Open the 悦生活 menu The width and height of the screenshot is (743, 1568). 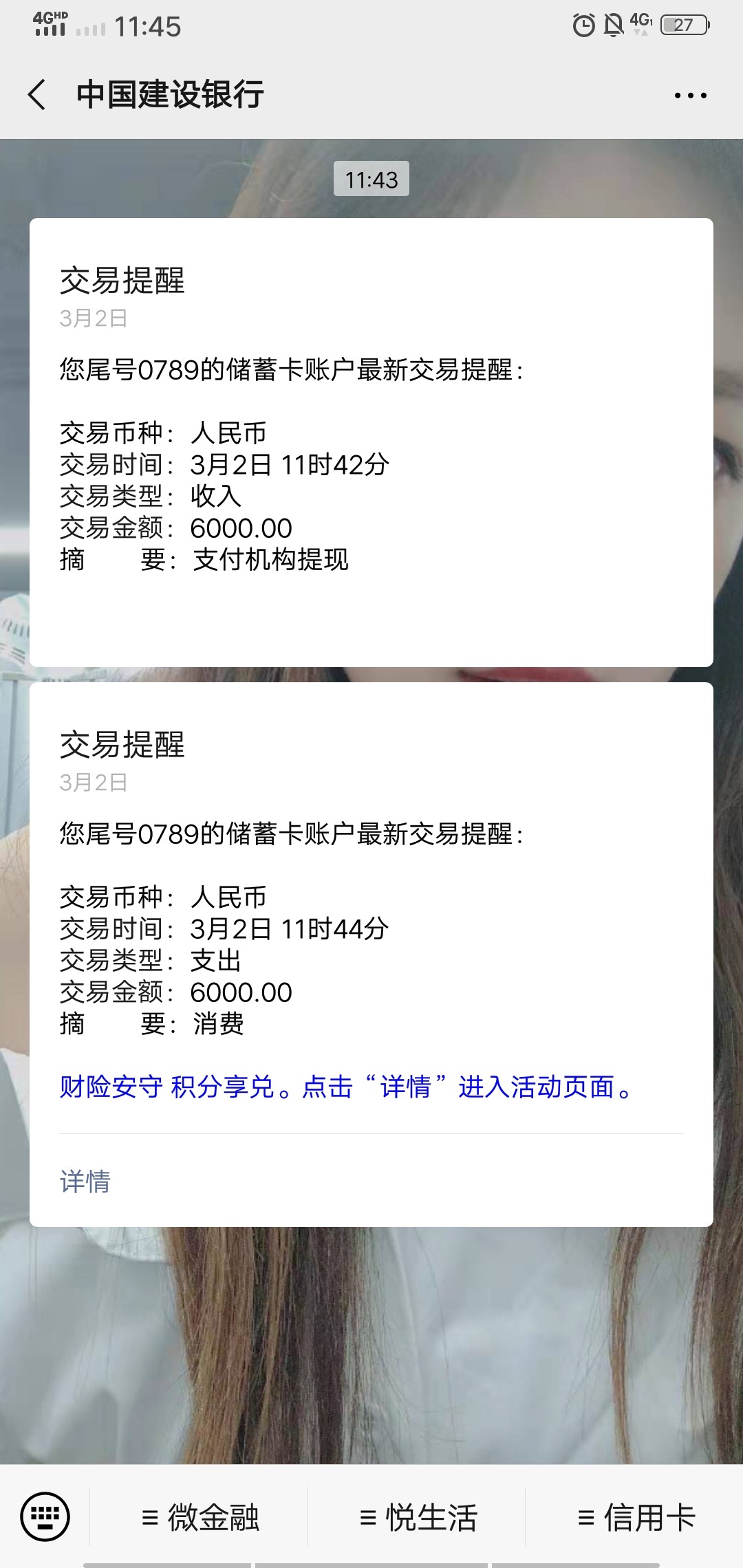point(418,1518)
